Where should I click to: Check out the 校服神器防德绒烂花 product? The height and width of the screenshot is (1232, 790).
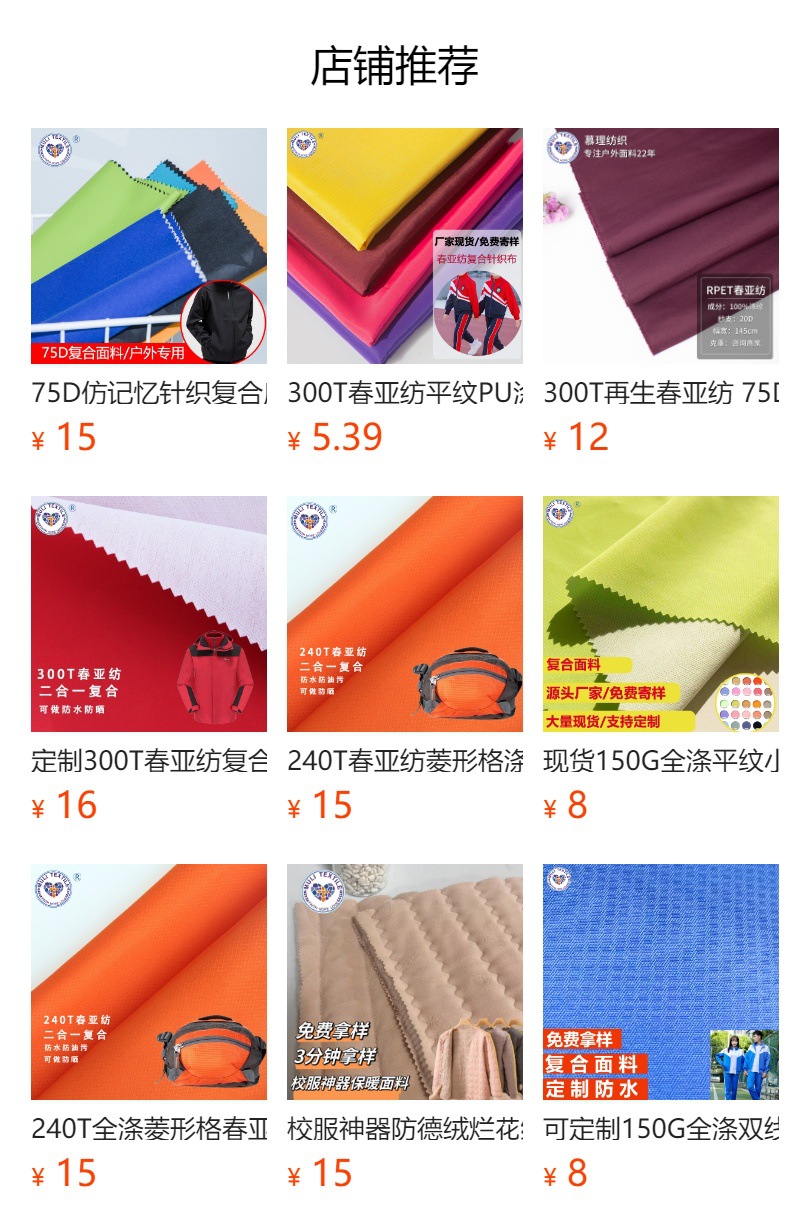405,982
